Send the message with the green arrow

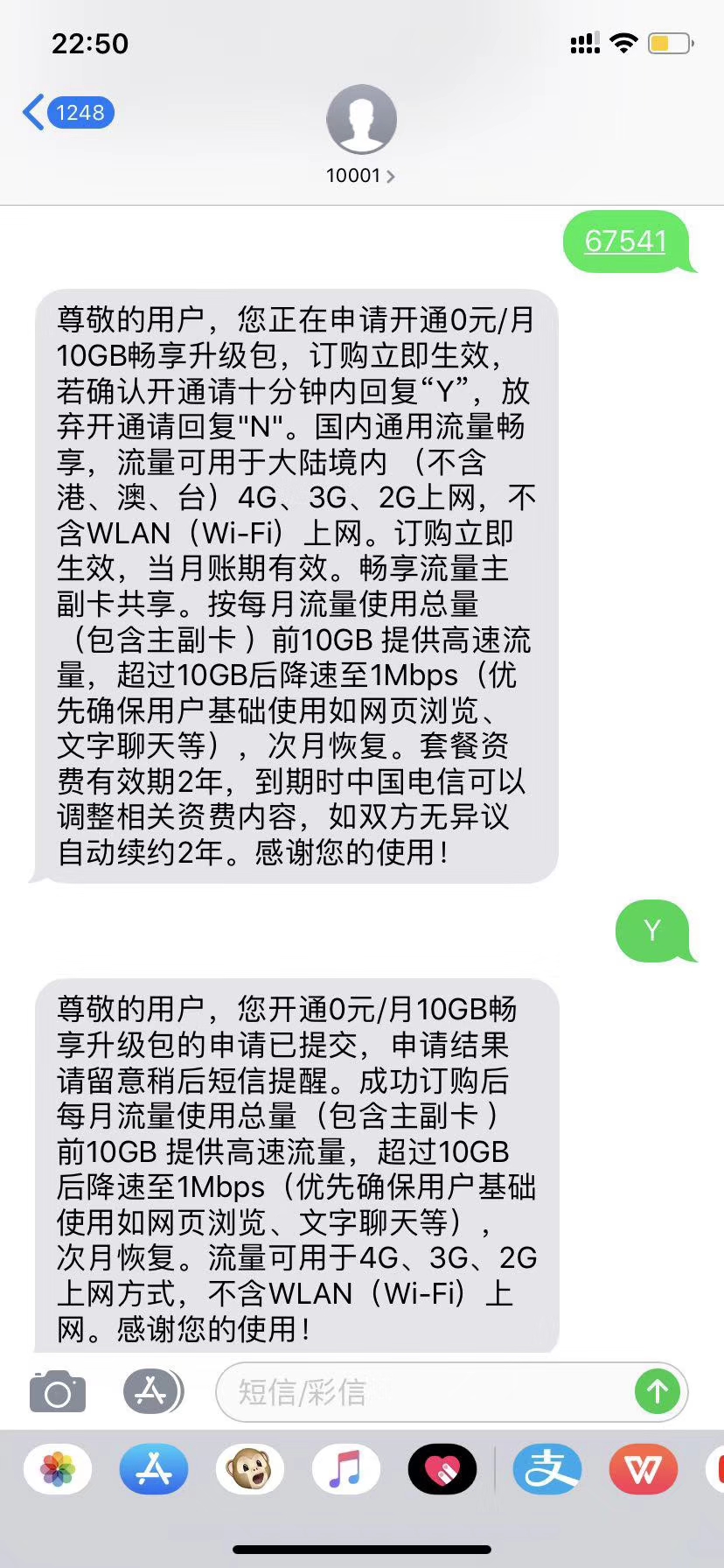click(x=658, y=1391)
